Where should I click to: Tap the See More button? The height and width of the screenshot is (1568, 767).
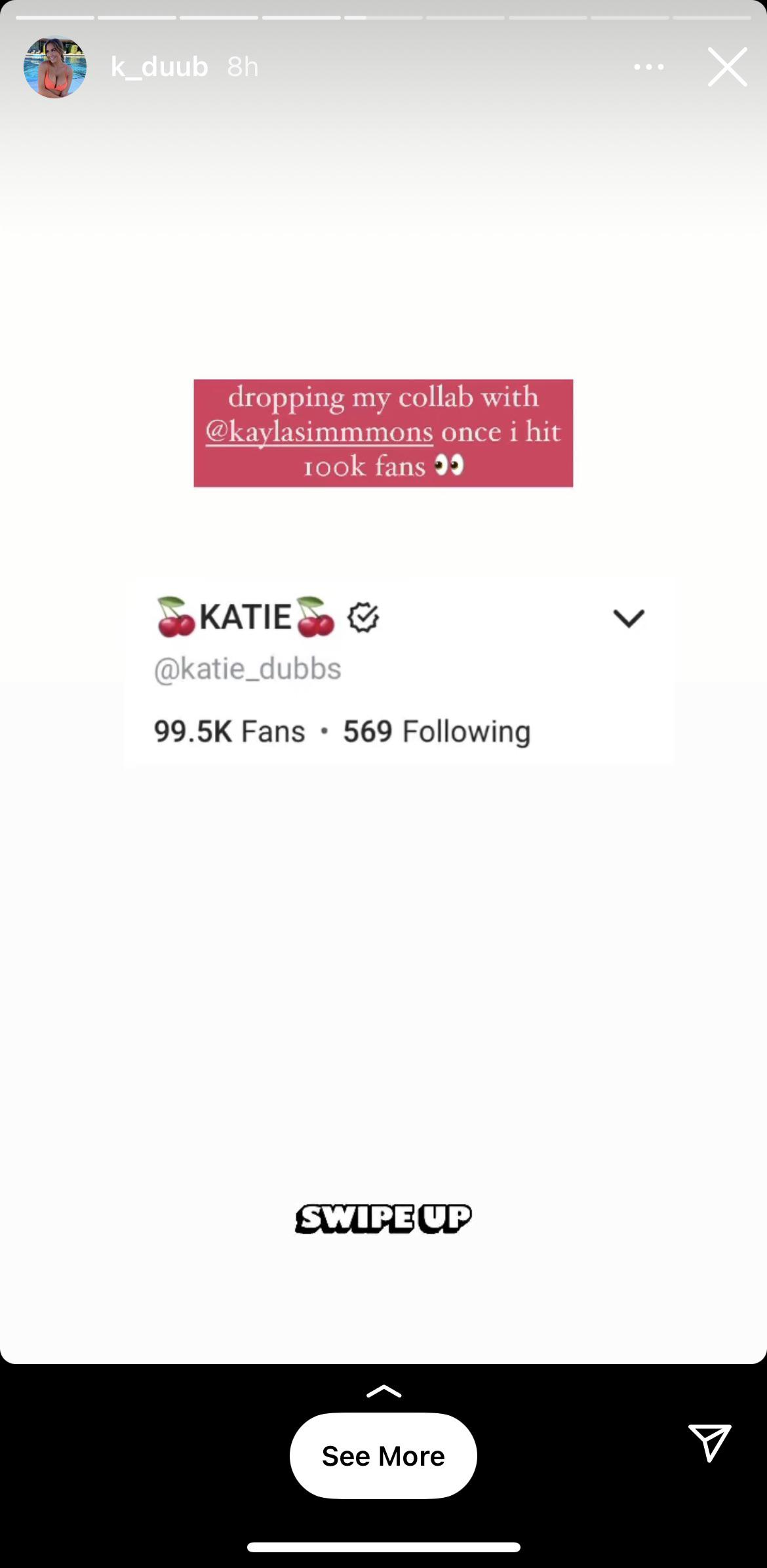(383, 1456)
